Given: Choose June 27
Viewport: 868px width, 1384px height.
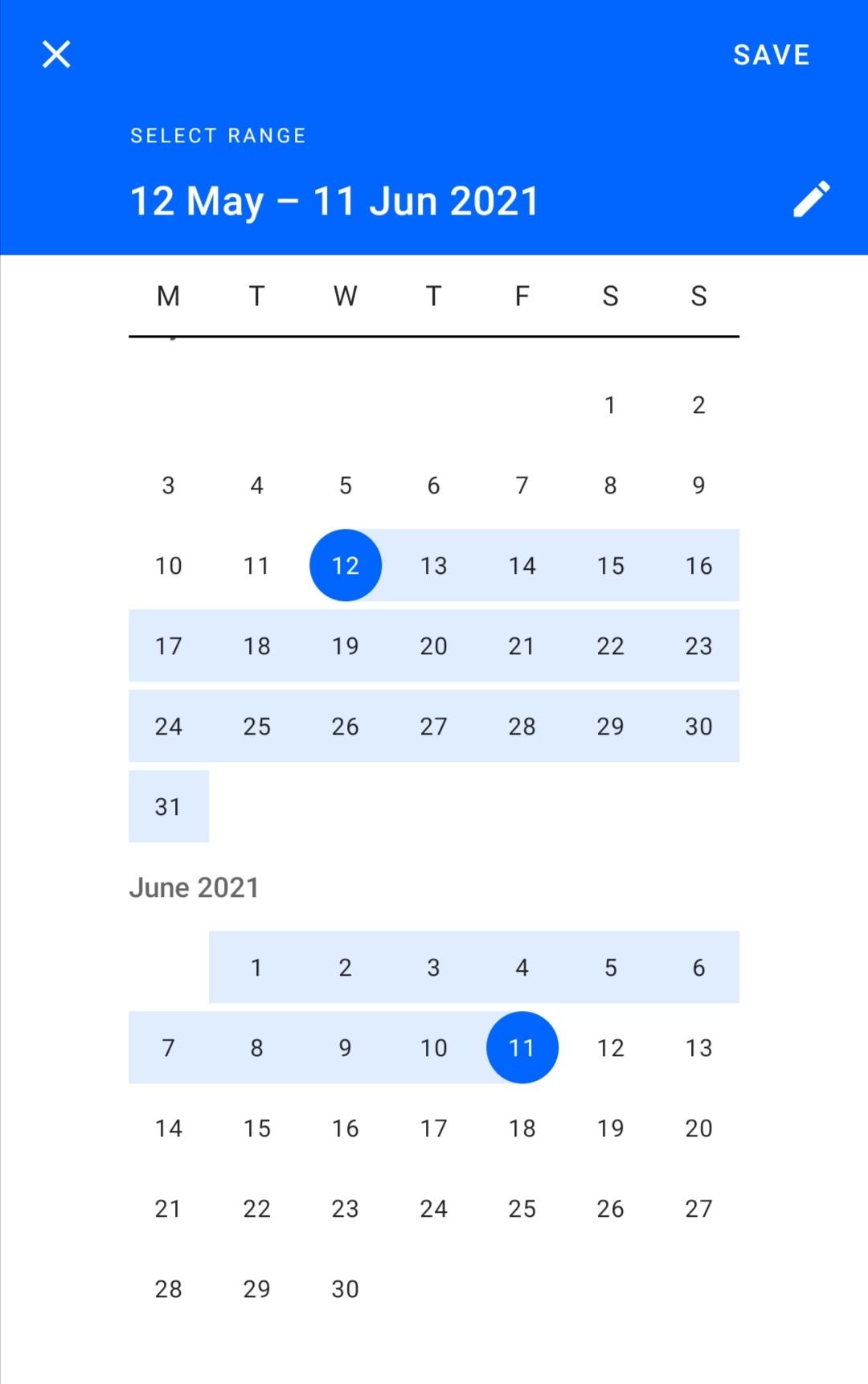Looking at the screenshot, I should tap(699, 1208).
